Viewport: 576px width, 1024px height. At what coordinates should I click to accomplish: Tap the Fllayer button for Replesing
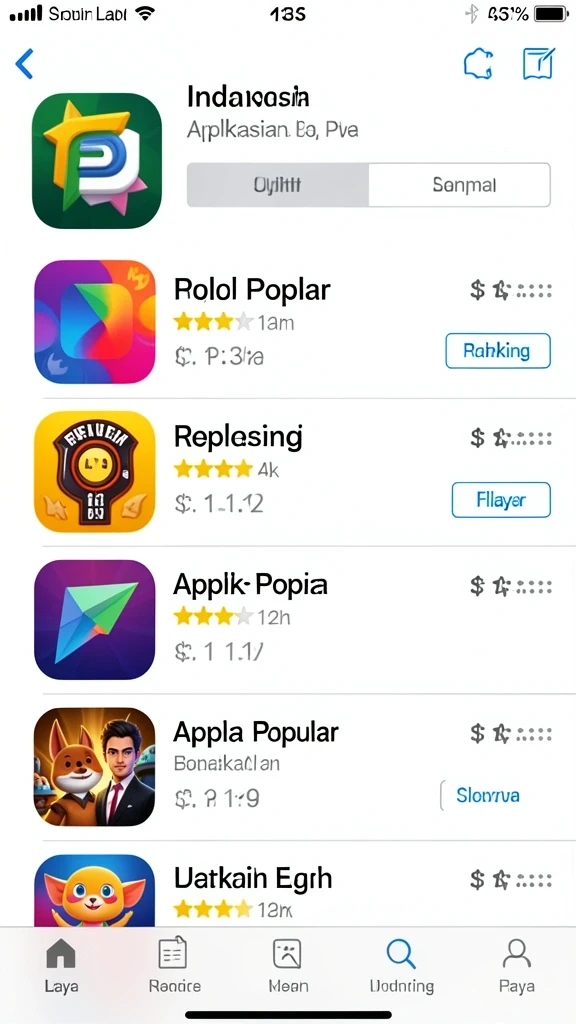pyautogui.click(x=501, y=500)
